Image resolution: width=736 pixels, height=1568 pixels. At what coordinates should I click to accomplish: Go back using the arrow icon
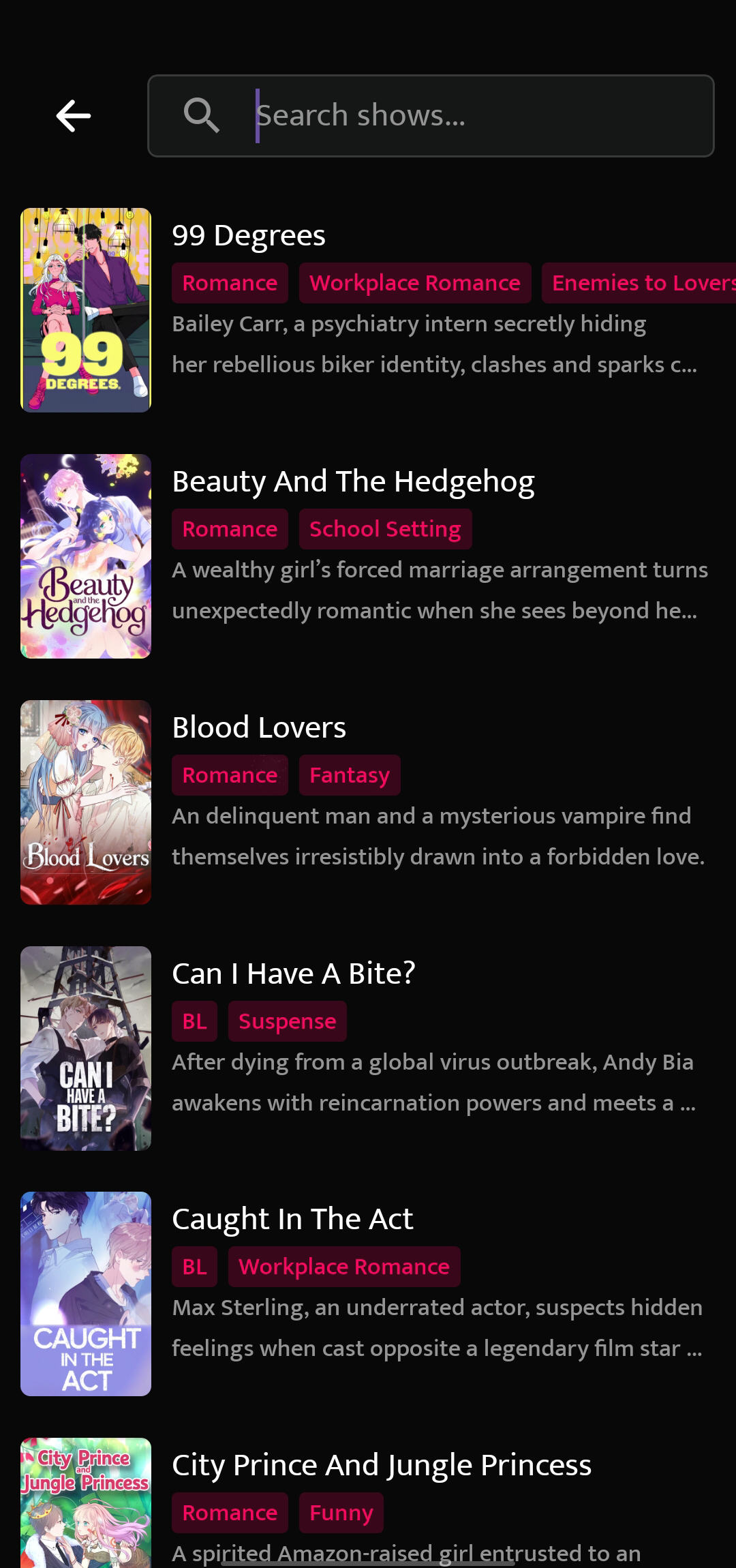click(x=74, y=116)
